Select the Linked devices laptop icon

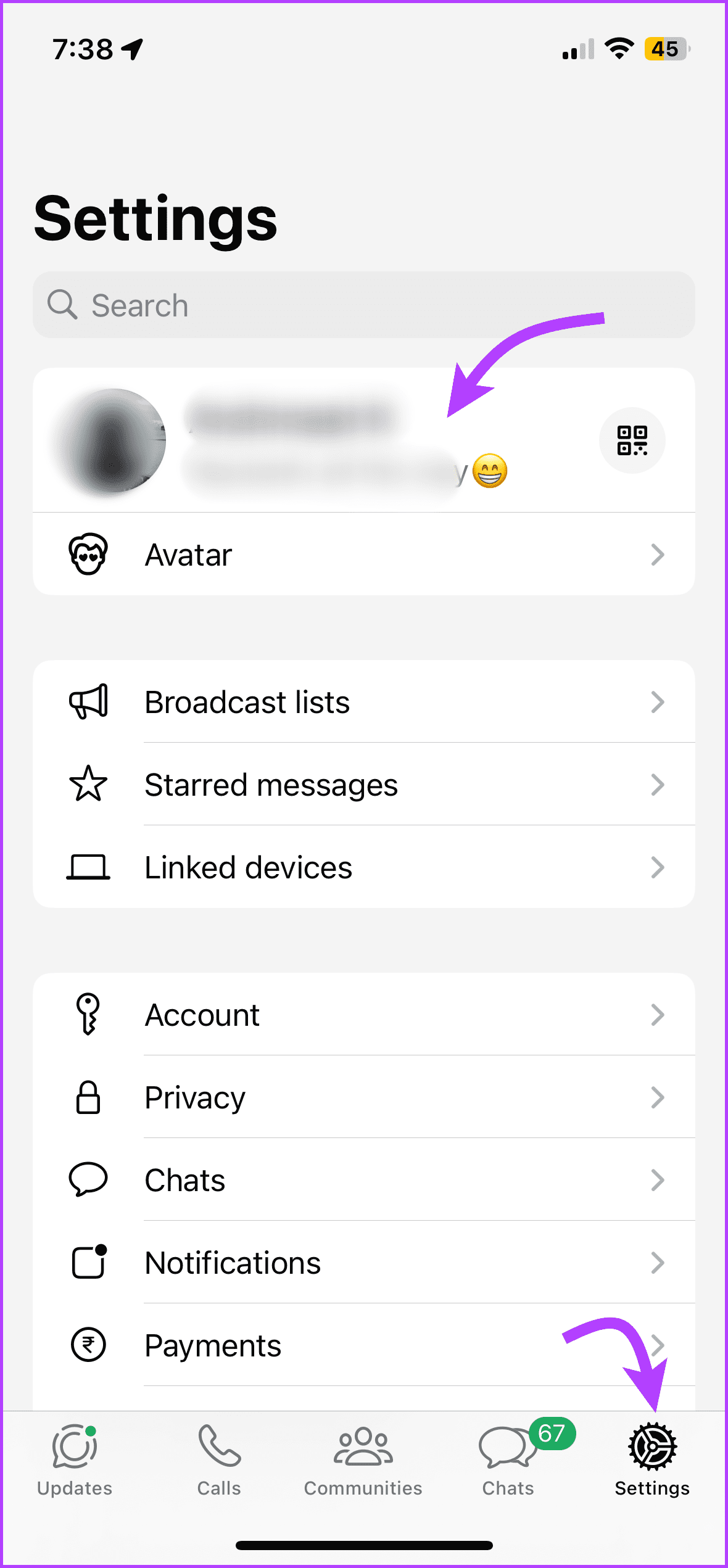pos(88,867)
